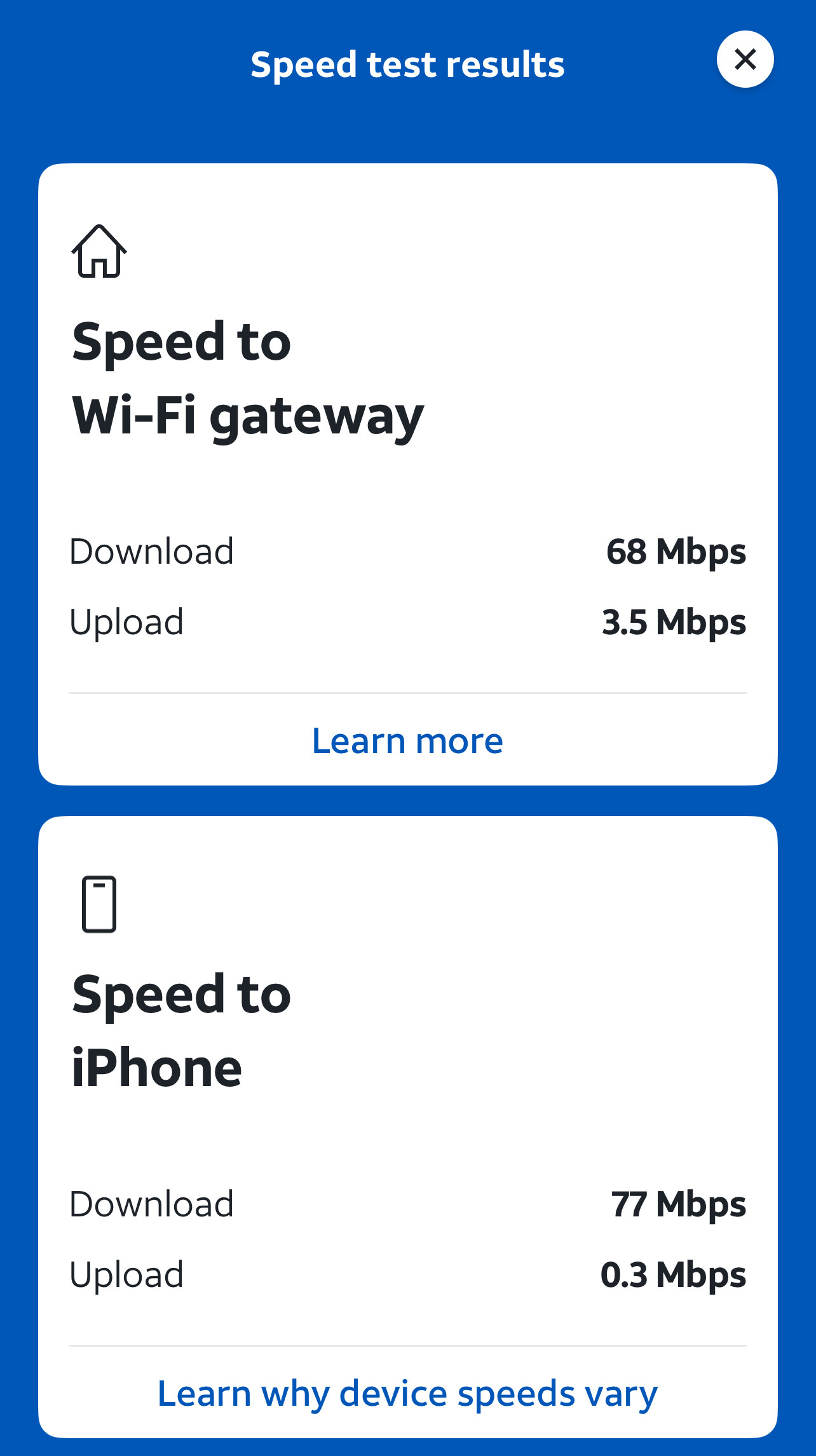Open Learn more under Wi-Fi gateway speed
816x1456 pixels.
pos(407,741)
